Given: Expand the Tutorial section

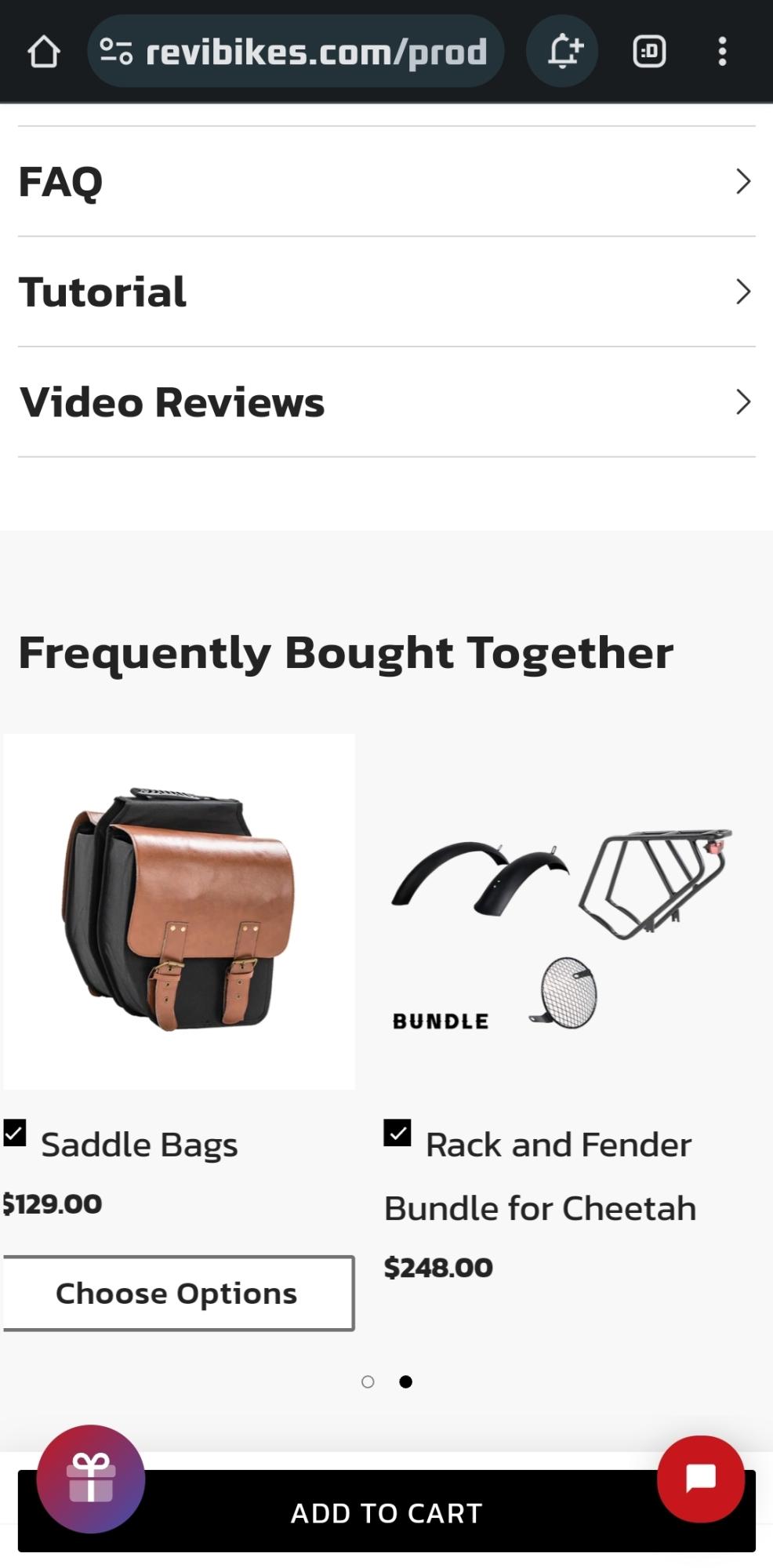Looking at the screenshot, I should 386,292.
